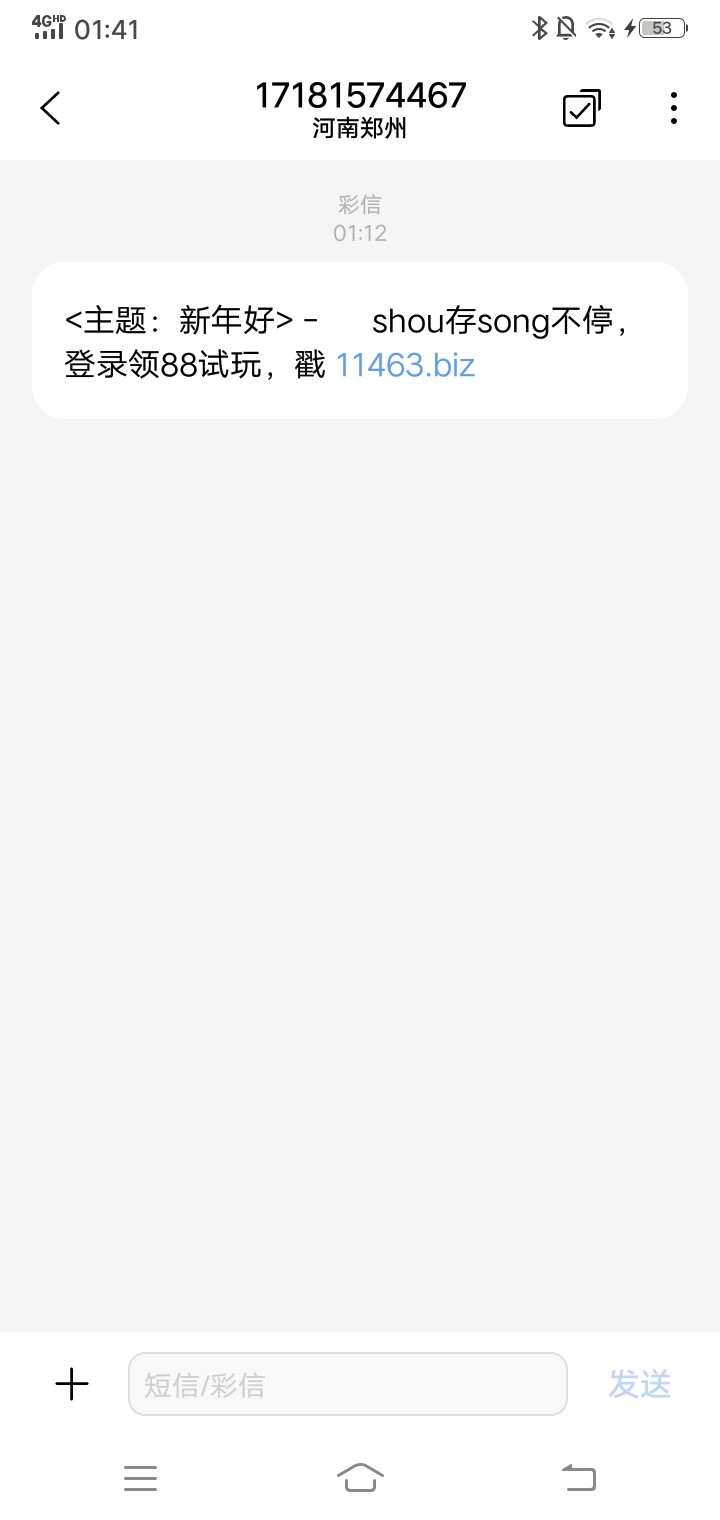The width and height of the screenshot is (720, 1520).
Task: Go back to the message list
Action: coord(51,108)
